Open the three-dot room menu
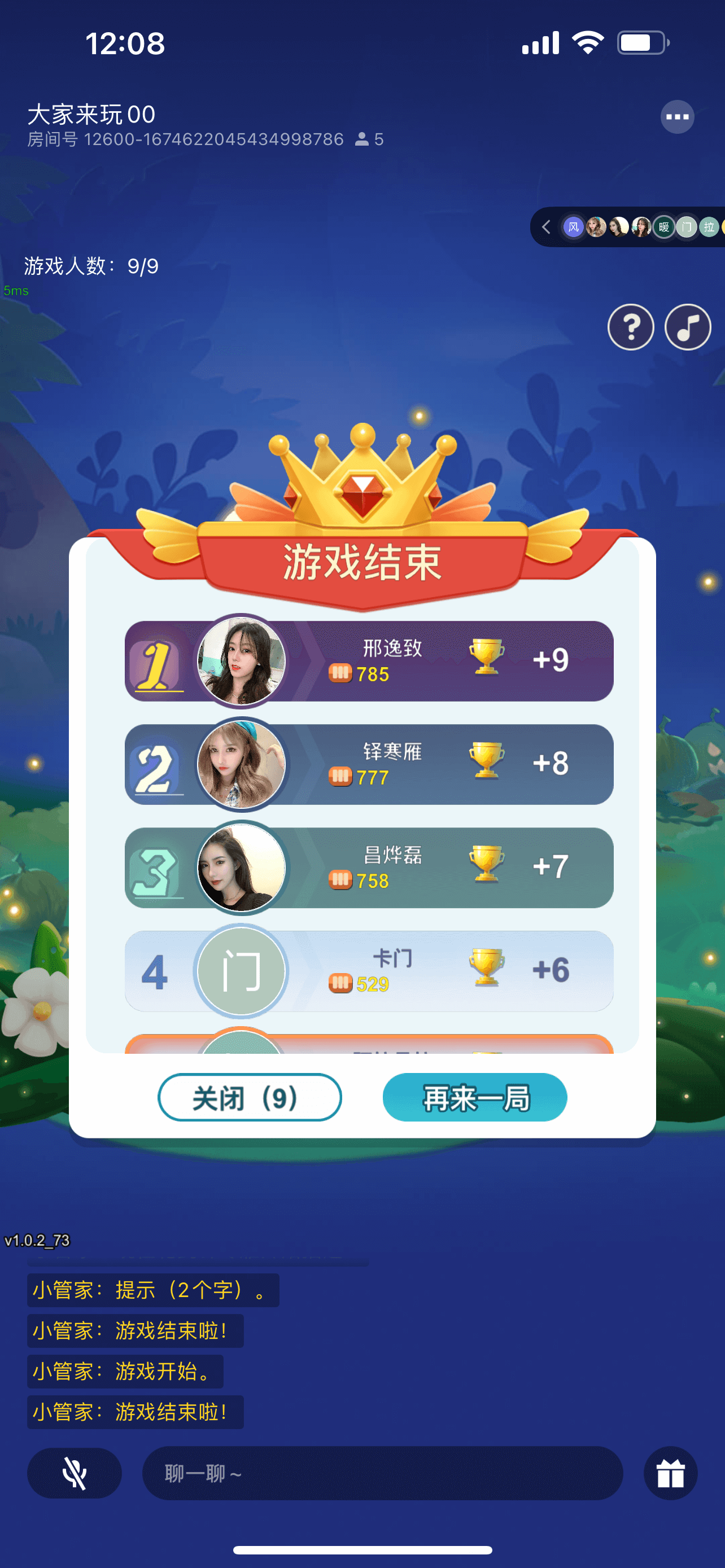 [x=677, y=117]
